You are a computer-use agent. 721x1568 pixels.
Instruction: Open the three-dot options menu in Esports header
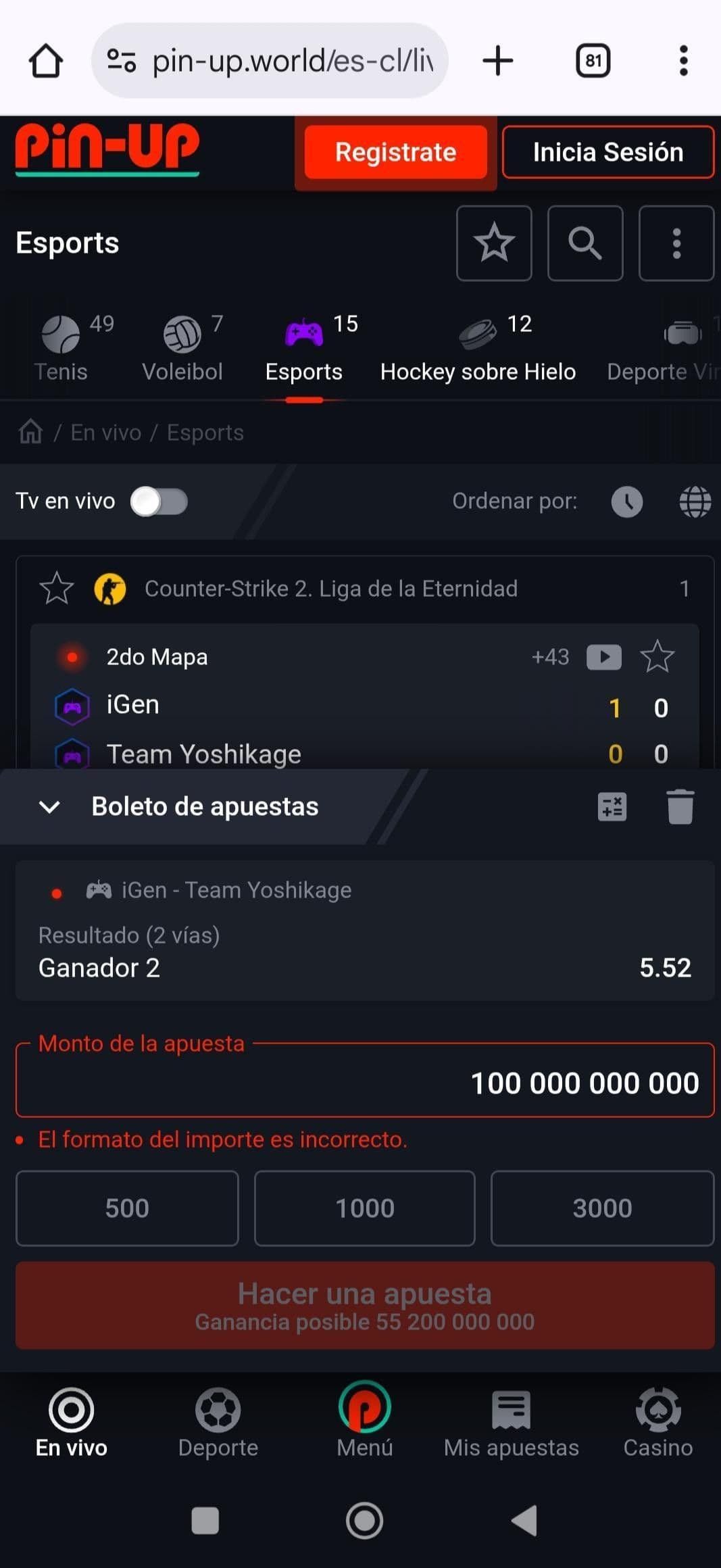click(x=676, y=244)
